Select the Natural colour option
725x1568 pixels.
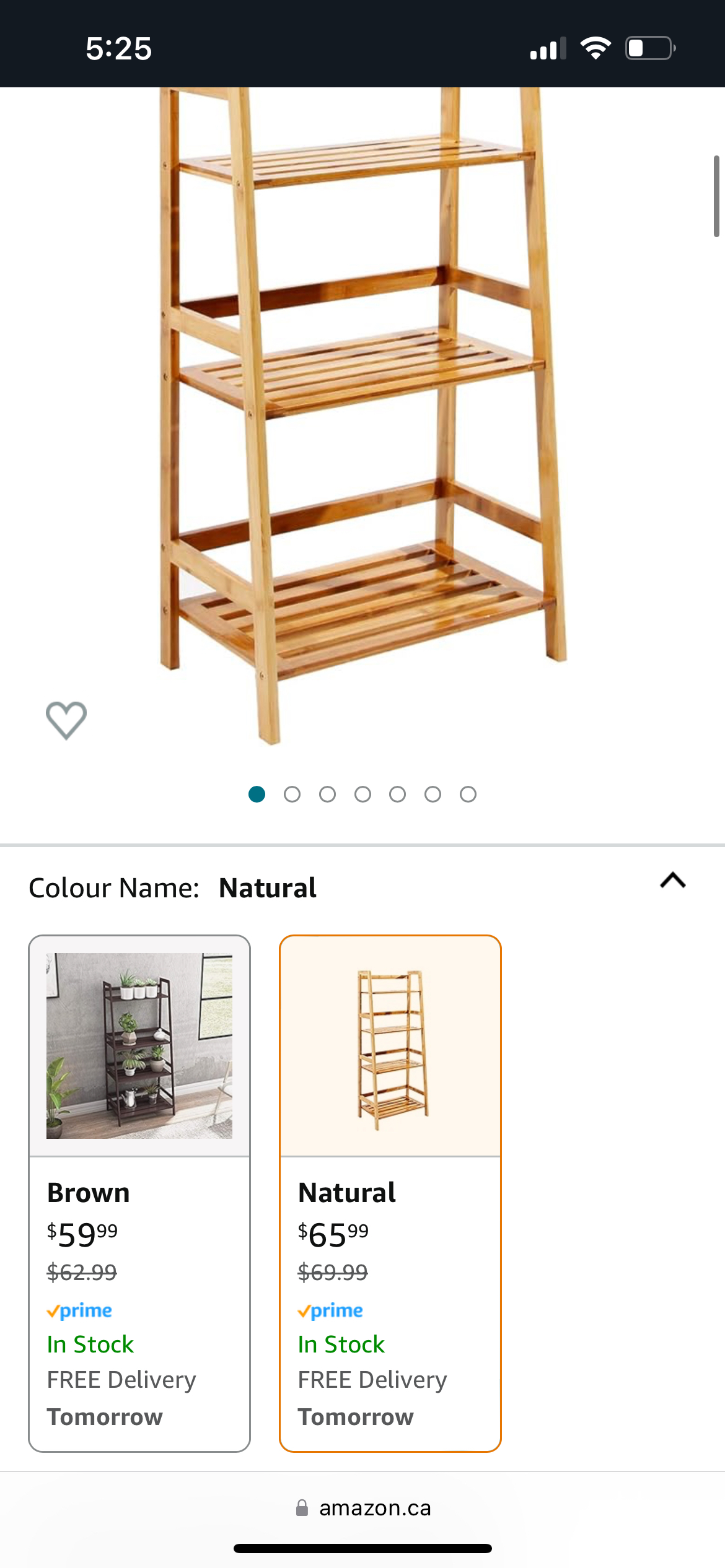(390, 1192)
